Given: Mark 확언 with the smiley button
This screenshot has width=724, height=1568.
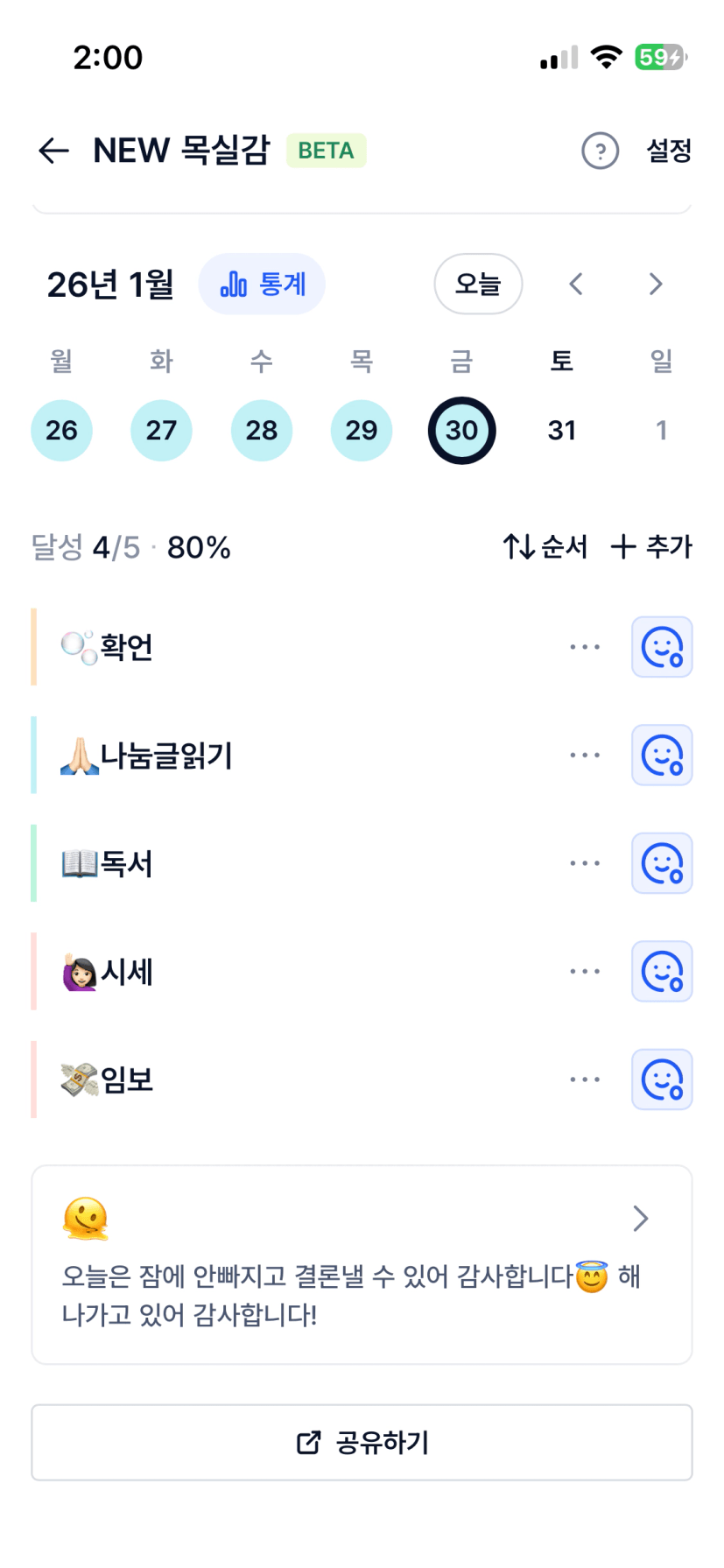Looking at the screenshot, I should pos(662,647).
